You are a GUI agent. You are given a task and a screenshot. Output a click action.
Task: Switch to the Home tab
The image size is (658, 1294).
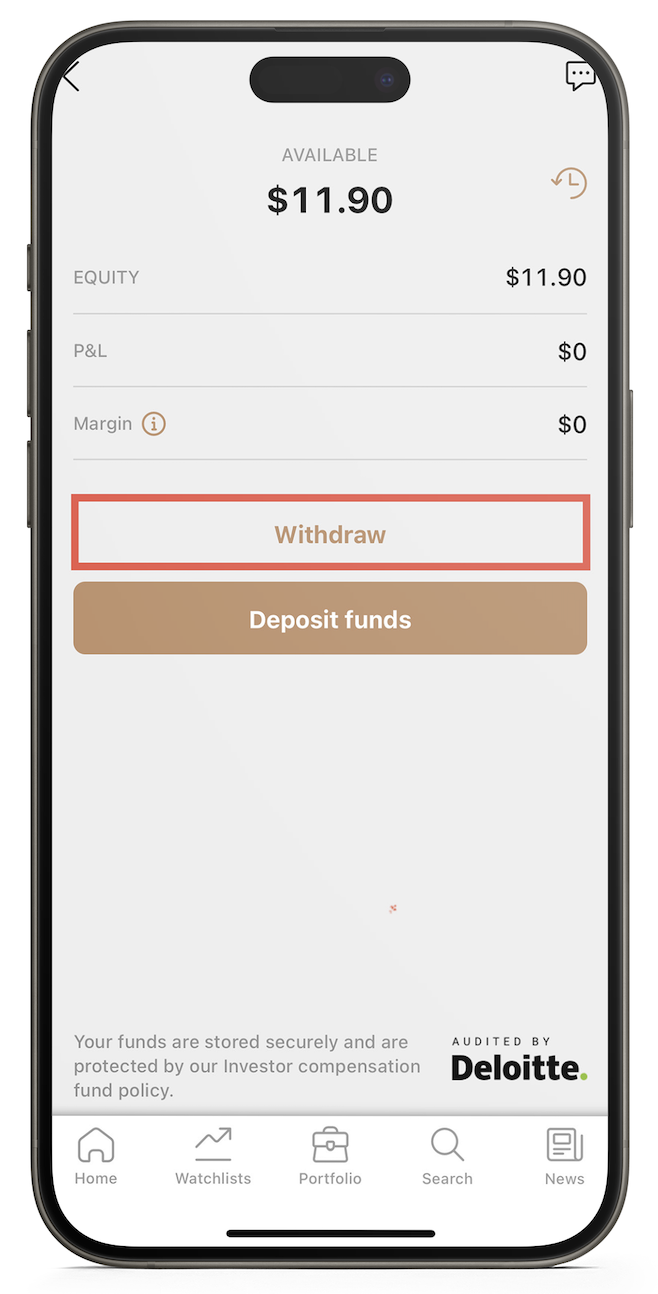(96, 1156)
